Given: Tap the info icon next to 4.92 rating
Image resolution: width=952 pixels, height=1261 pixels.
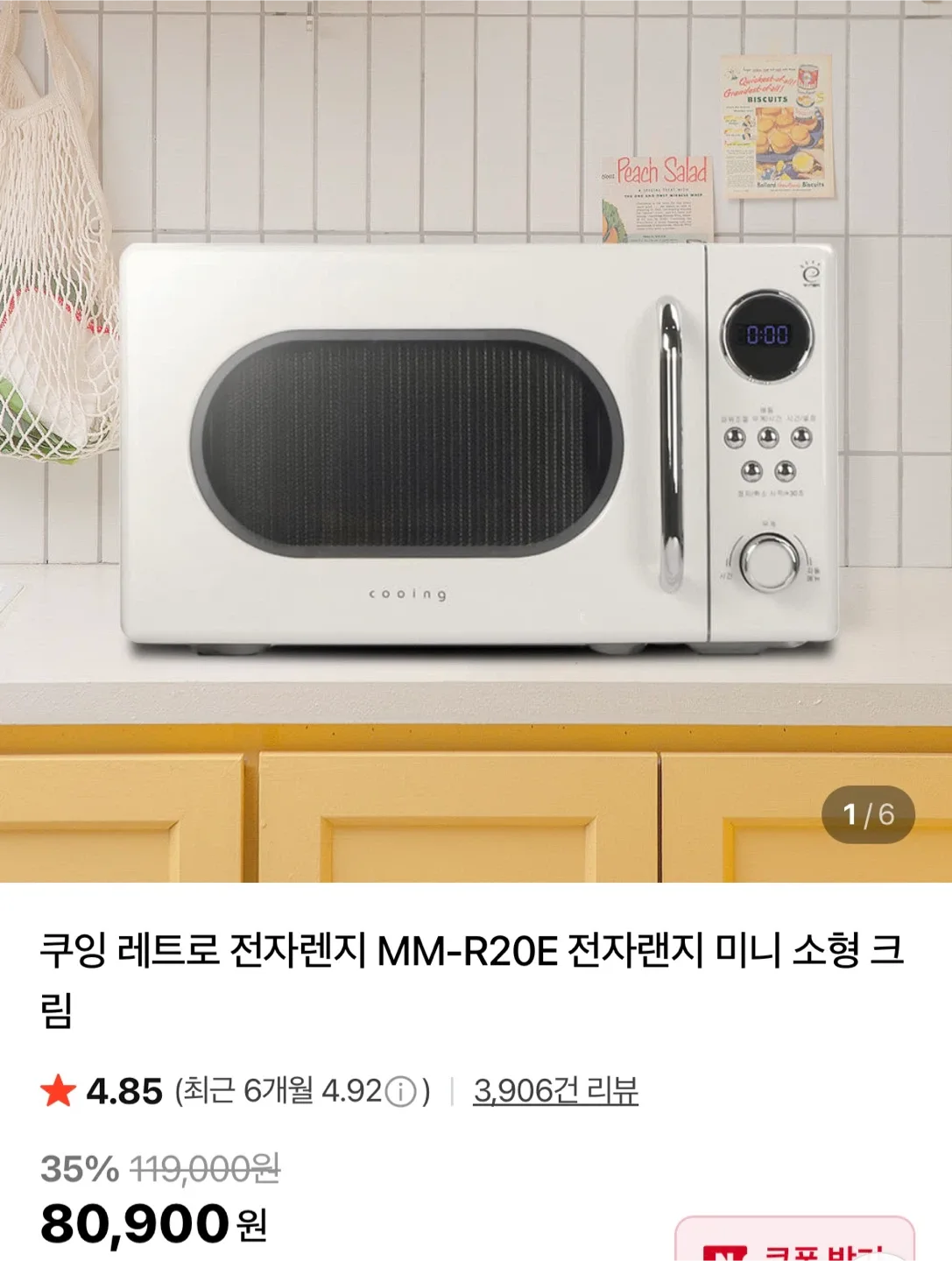Looking at the screenshot, I should click(401, 1092).
